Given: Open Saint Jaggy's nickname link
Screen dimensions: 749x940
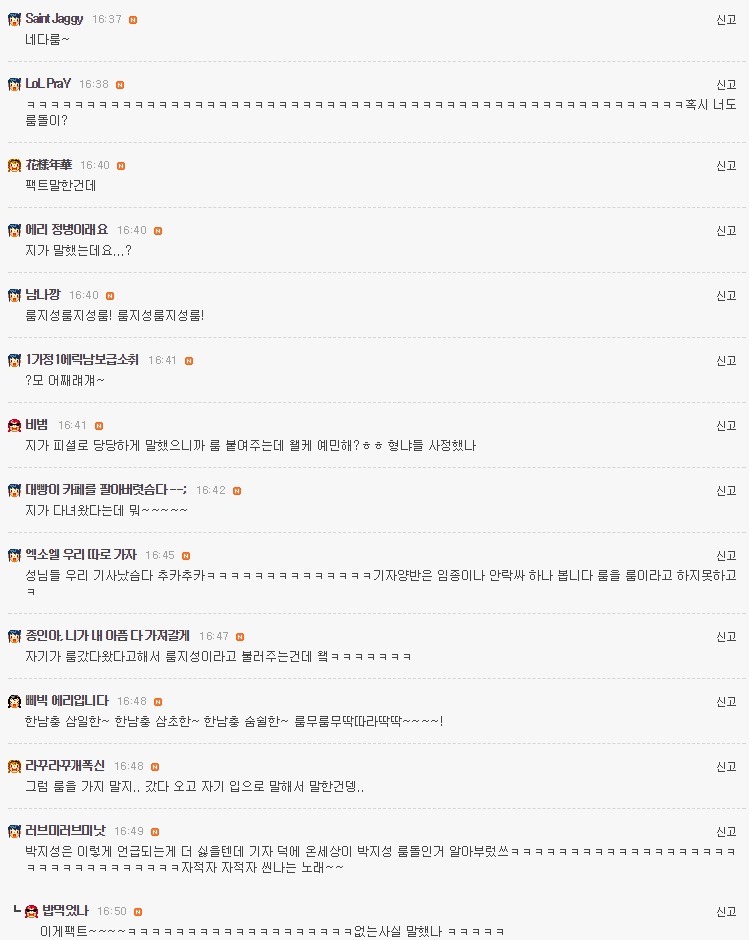Looking at the screenshot, I should tap(54, 19).
